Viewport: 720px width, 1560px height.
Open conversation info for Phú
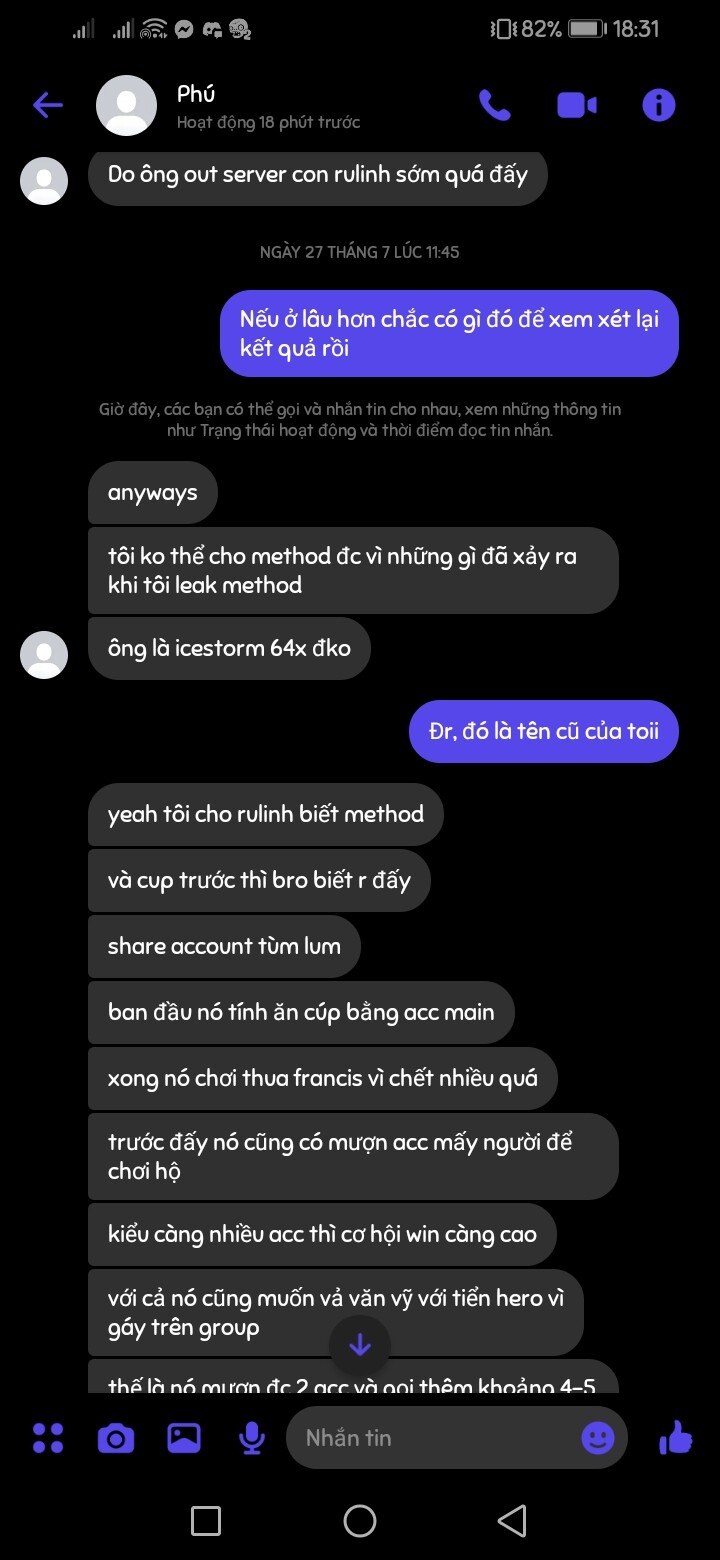point(658,105)
